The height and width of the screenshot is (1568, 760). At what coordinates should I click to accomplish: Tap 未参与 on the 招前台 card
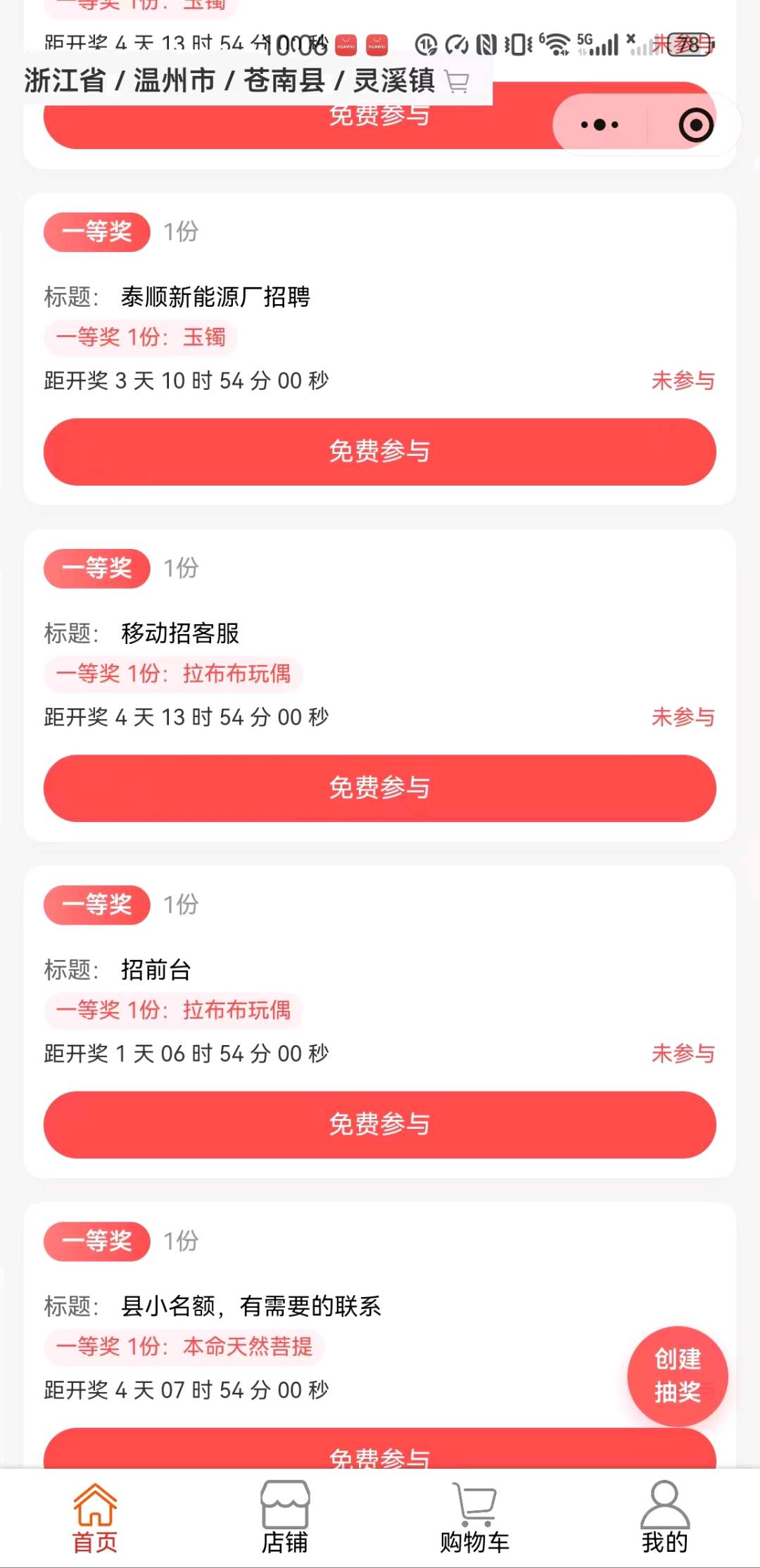683,1054
